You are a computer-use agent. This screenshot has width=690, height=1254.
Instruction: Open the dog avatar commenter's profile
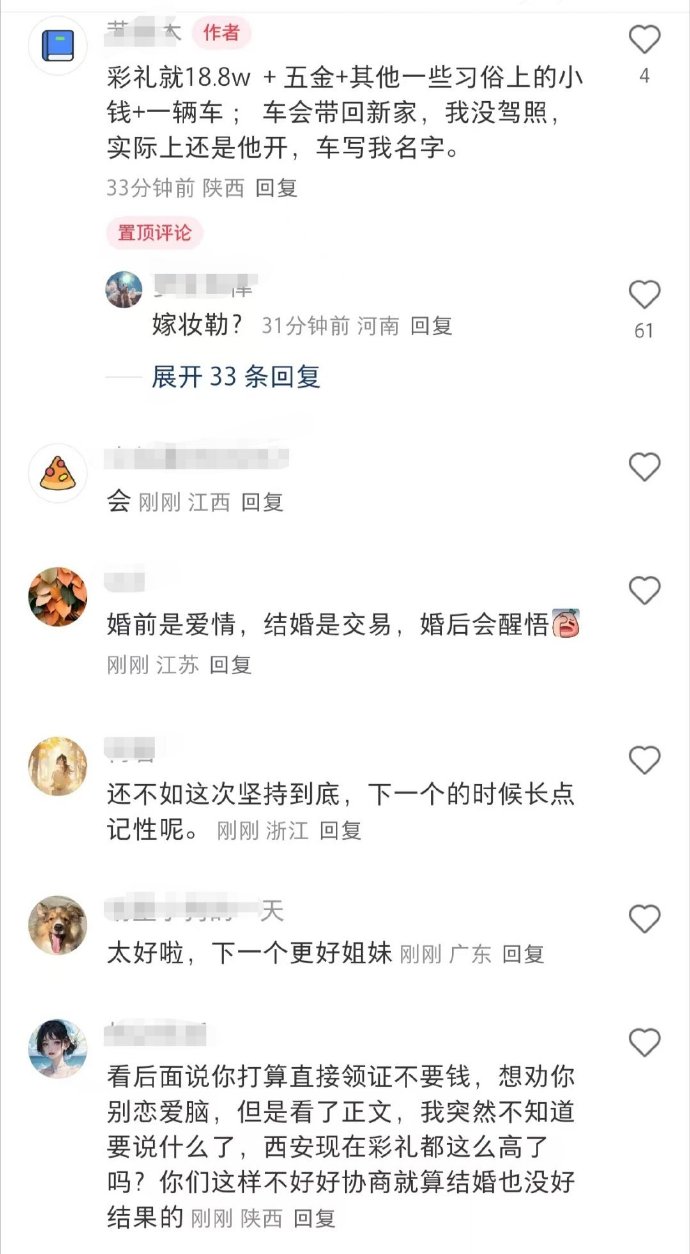58,925
